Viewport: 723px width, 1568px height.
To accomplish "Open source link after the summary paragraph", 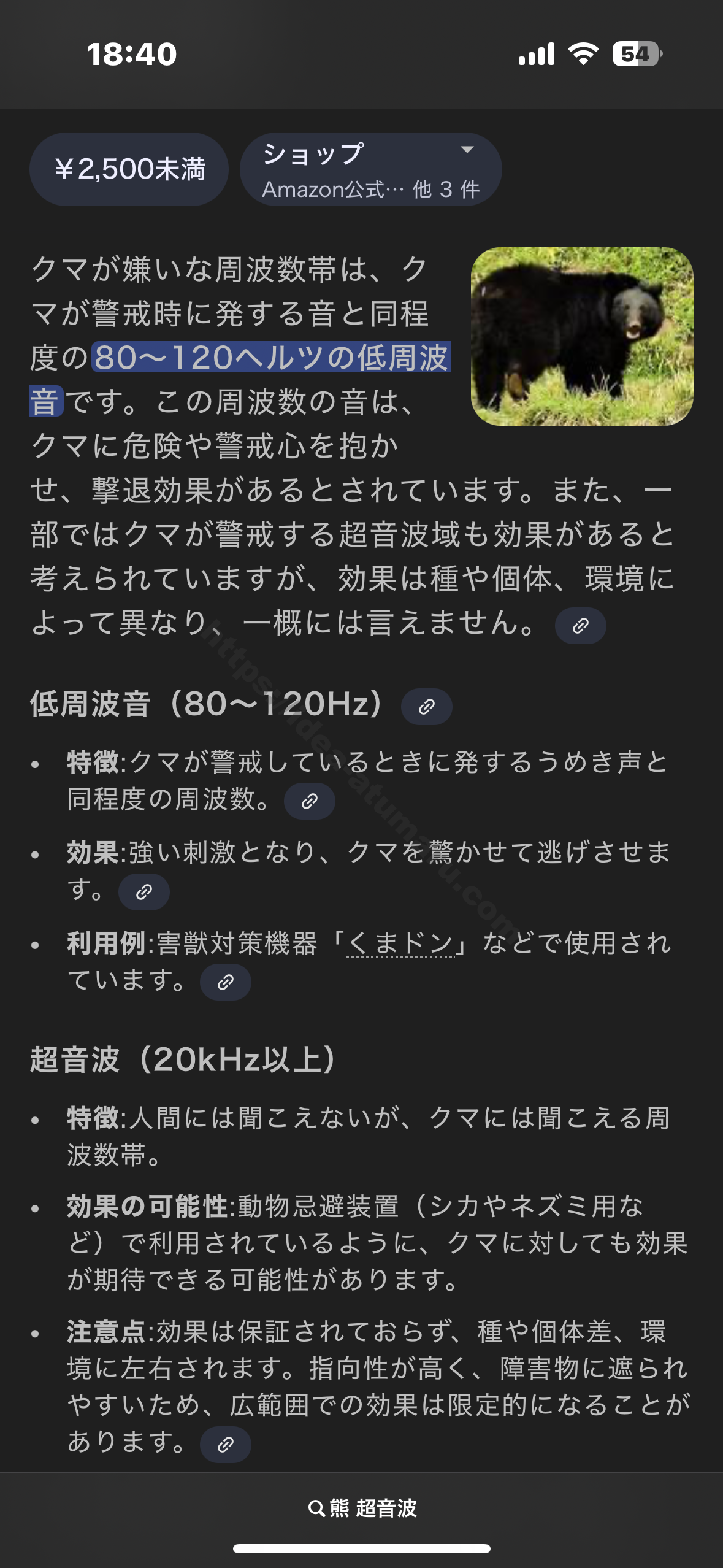I will point(580,626).
